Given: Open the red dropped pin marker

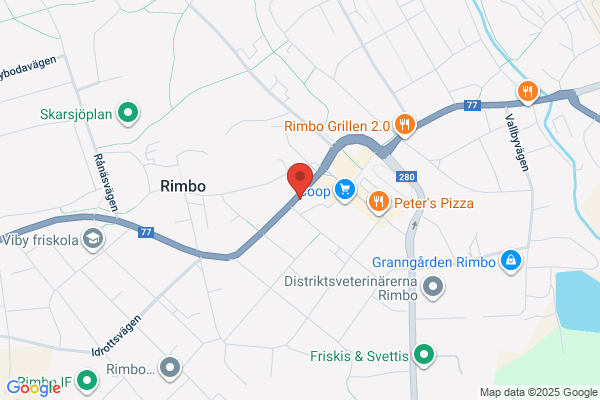Looking at the screenshot, I should 300,180.
